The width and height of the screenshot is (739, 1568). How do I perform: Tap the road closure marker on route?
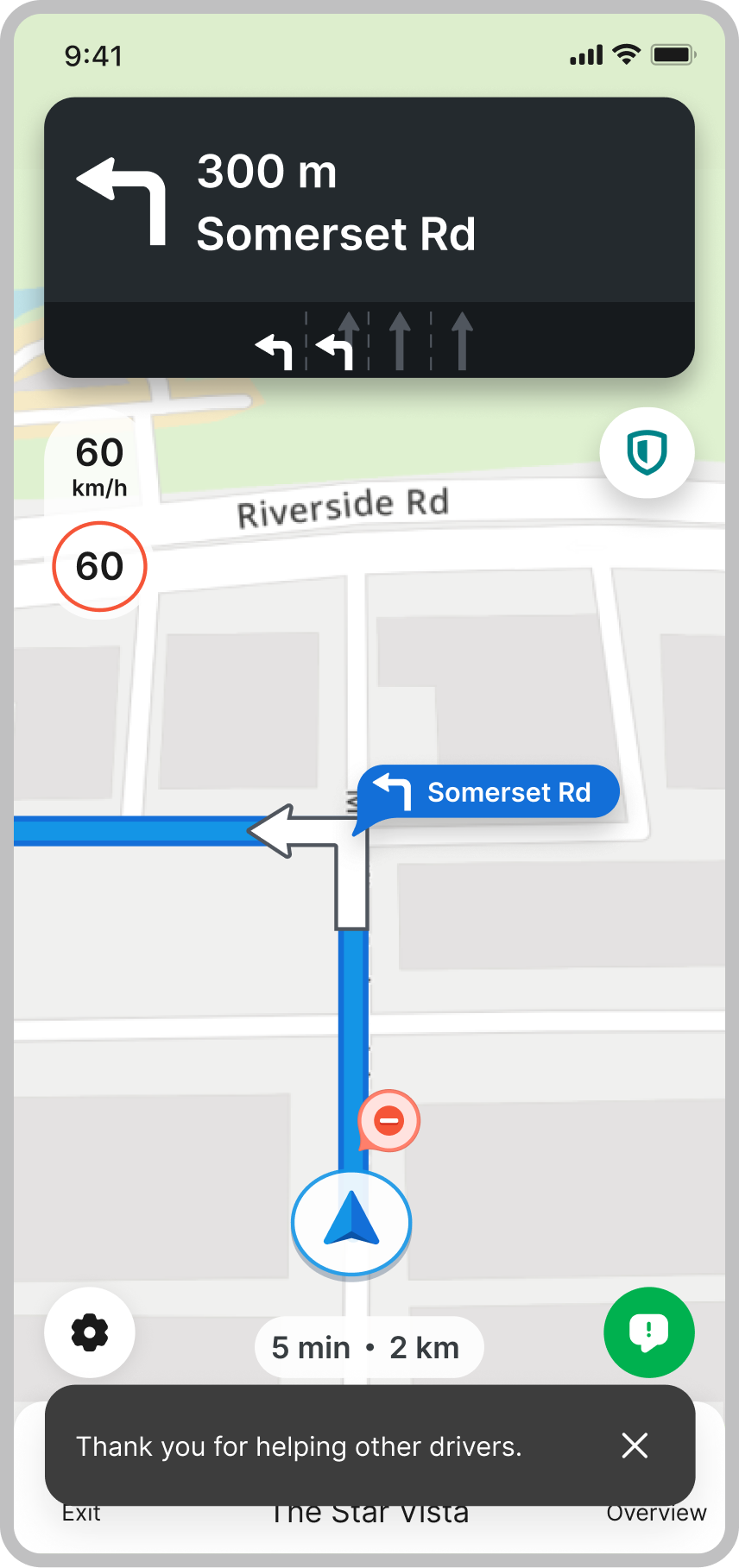pyautogui.click(x=389, y=1120)
